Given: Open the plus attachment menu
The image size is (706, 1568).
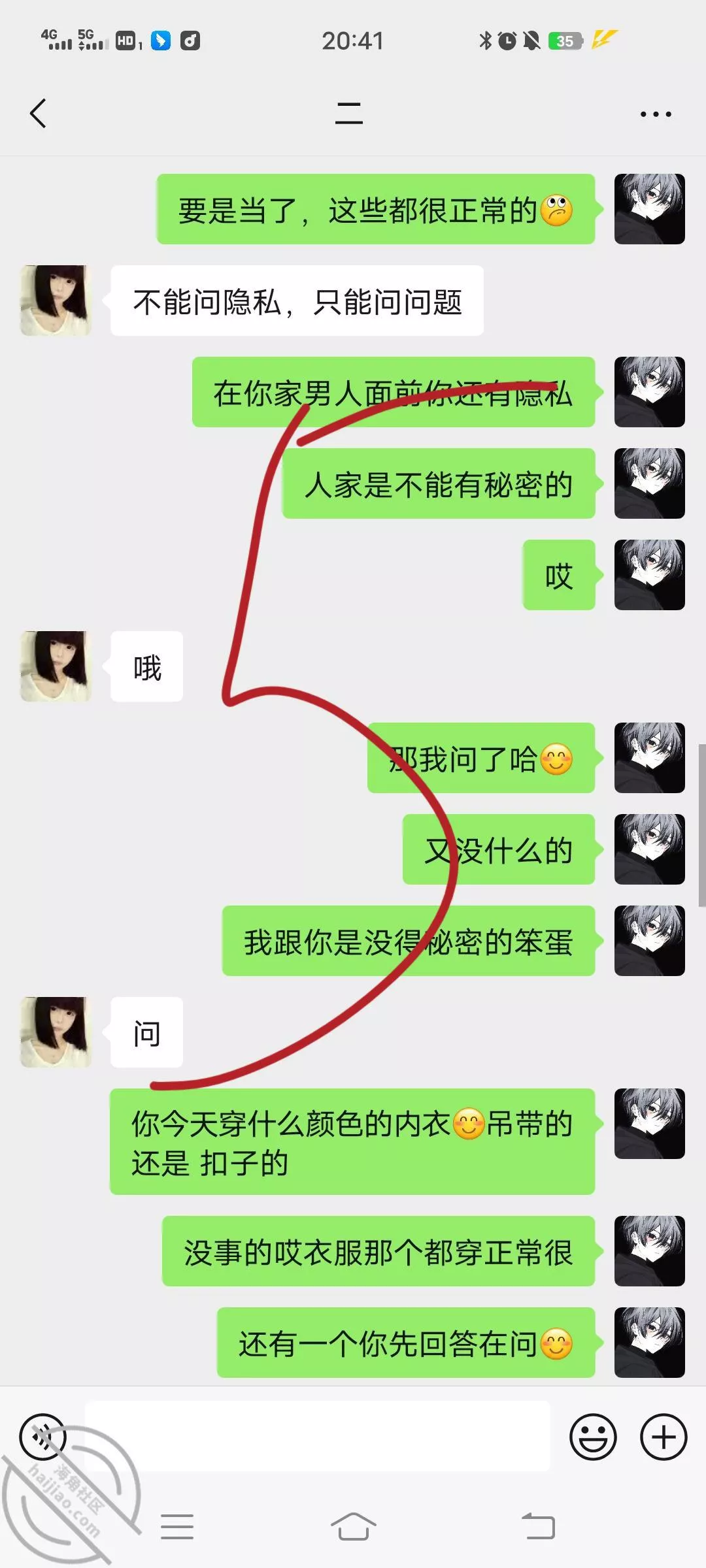Looking at the screenshot, I should tap(663, 1437).
